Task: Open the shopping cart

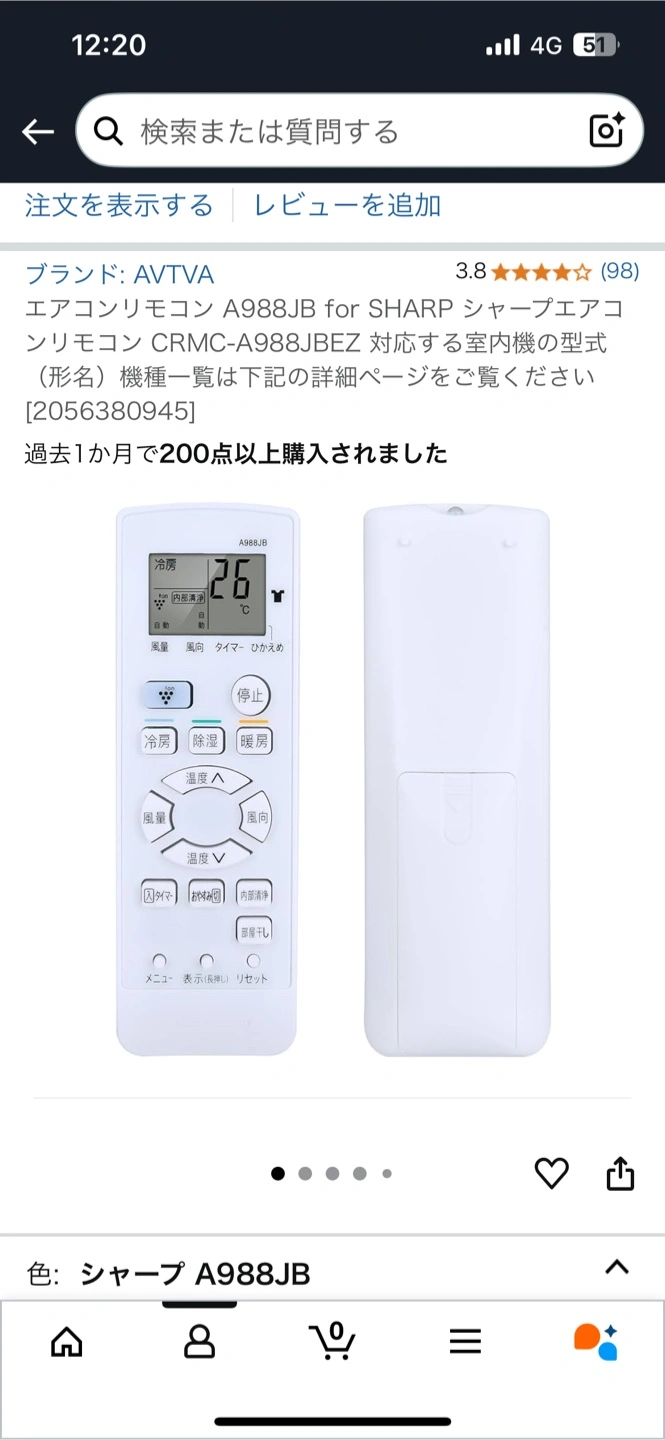Action: 331,1341
